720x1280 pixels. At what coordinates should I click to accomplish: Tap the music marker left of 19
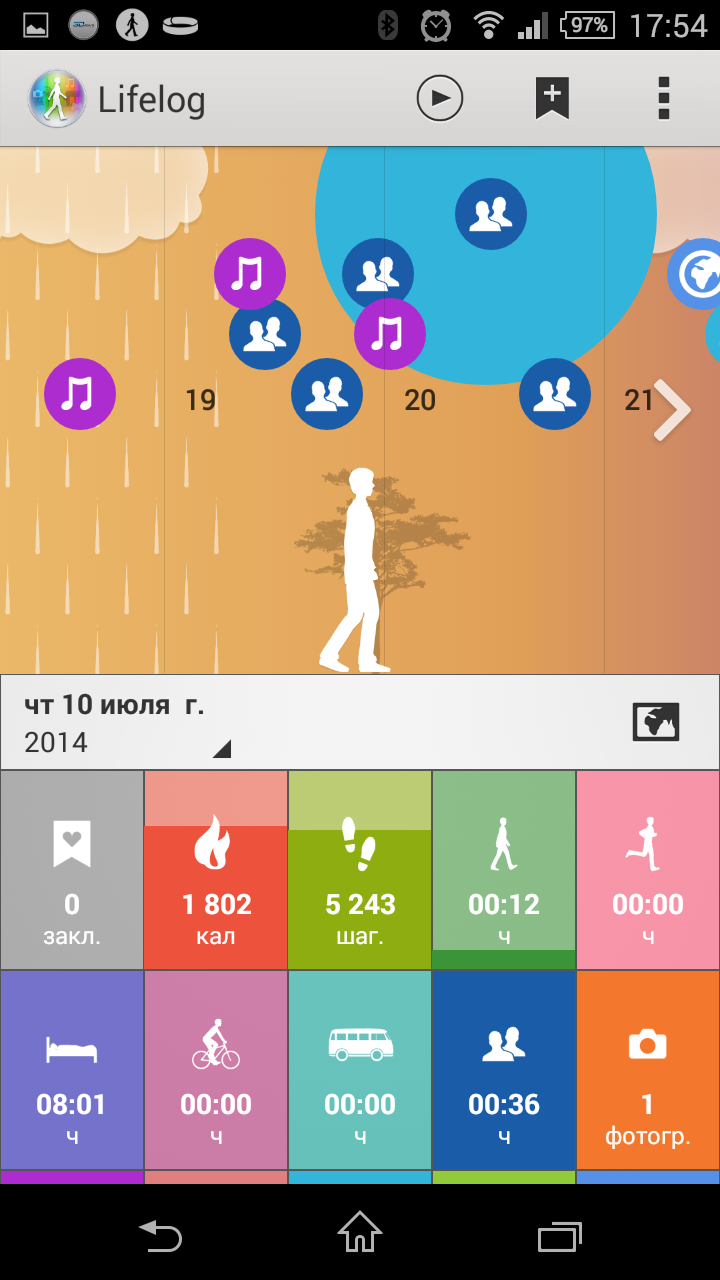tap(80, 394)
